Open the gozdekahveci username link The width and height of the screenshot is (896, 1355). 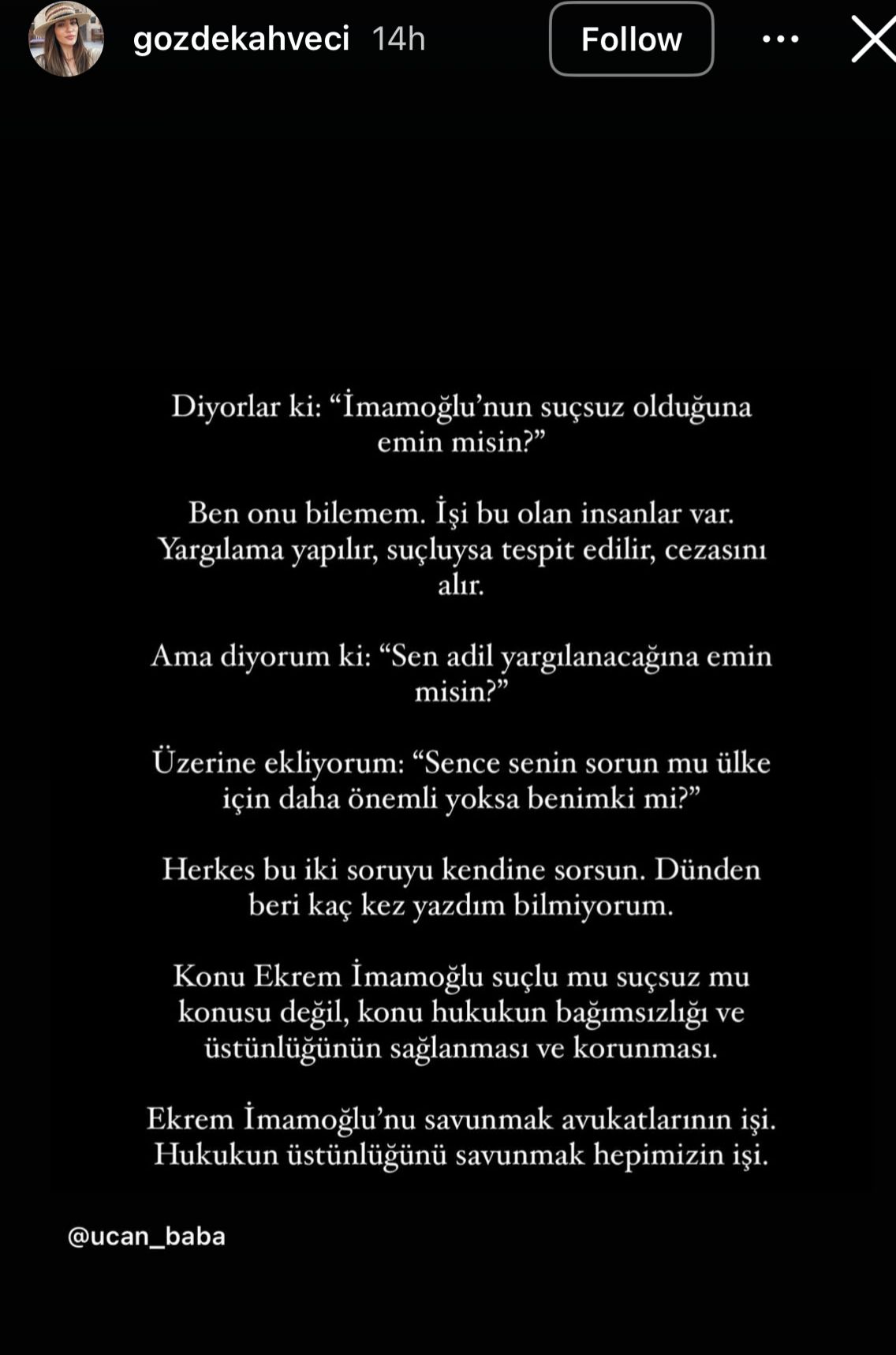click(x=241, y=39)
